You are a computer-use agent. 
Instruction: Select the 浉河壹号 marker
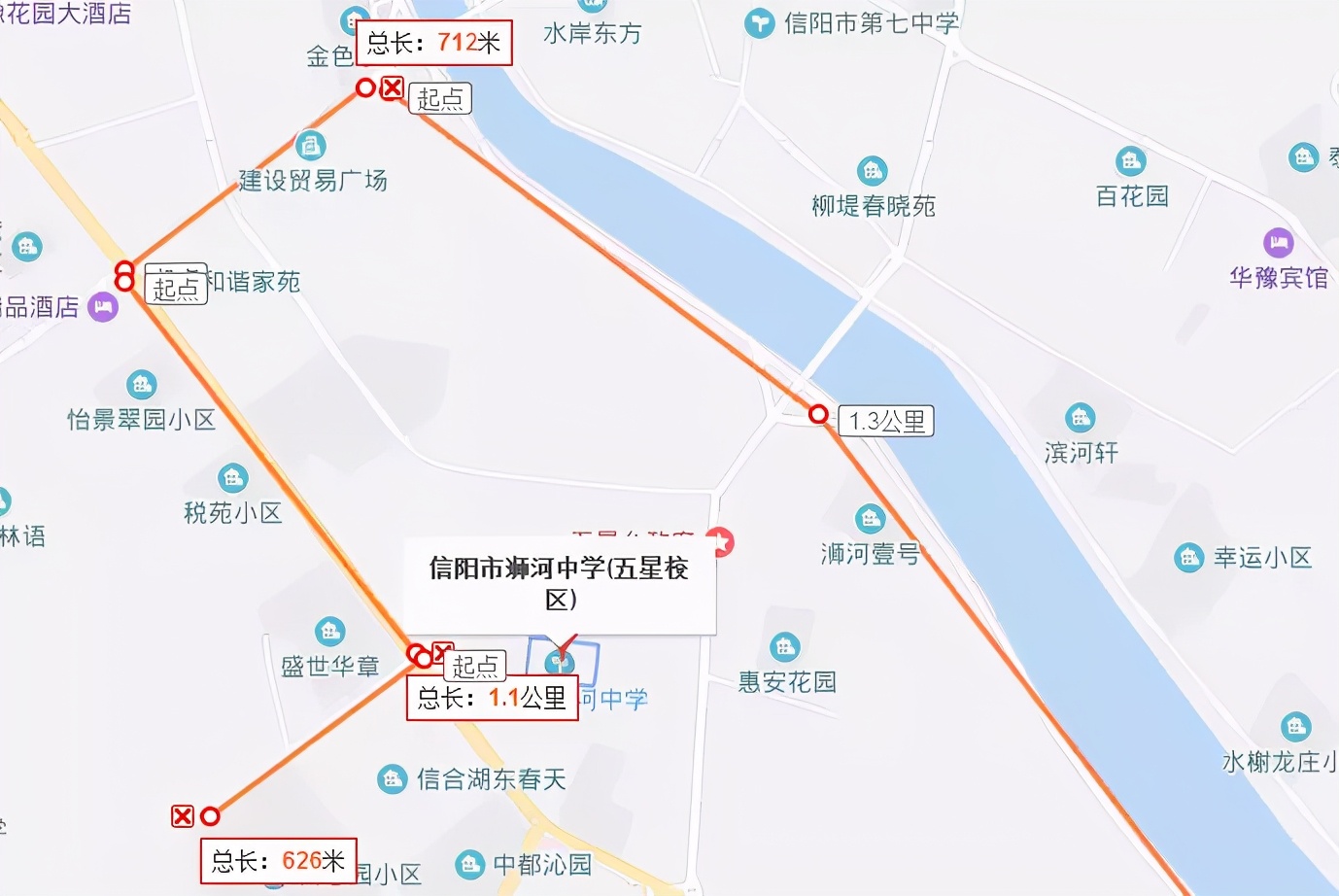tap(870, 519)
